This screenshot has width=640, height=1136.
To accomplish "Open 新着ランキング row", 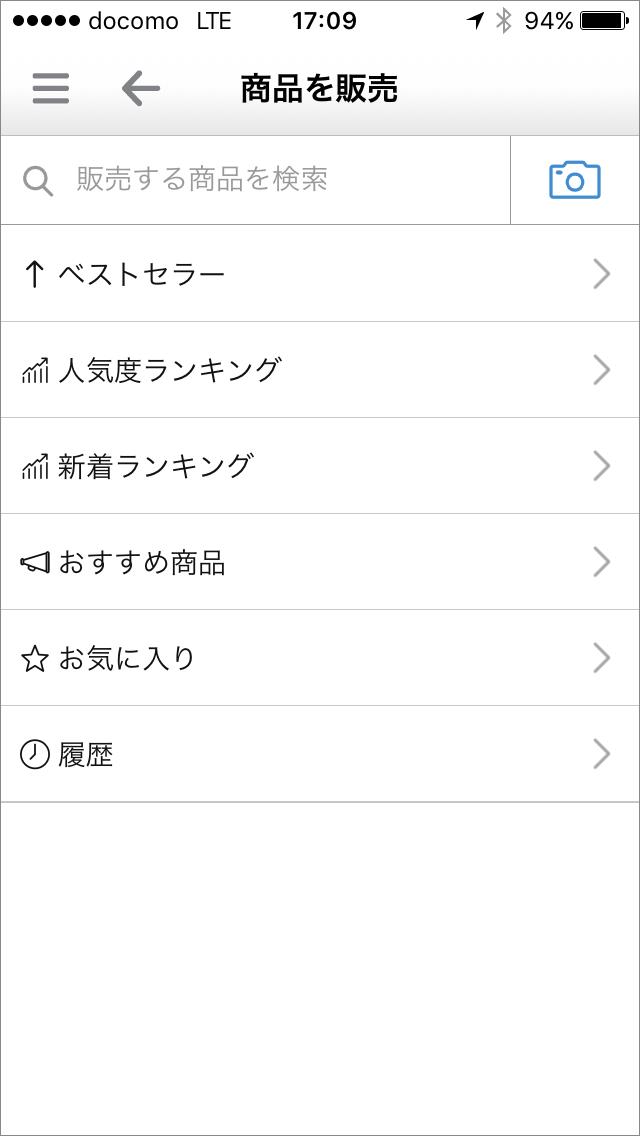I will coord(320,466).
